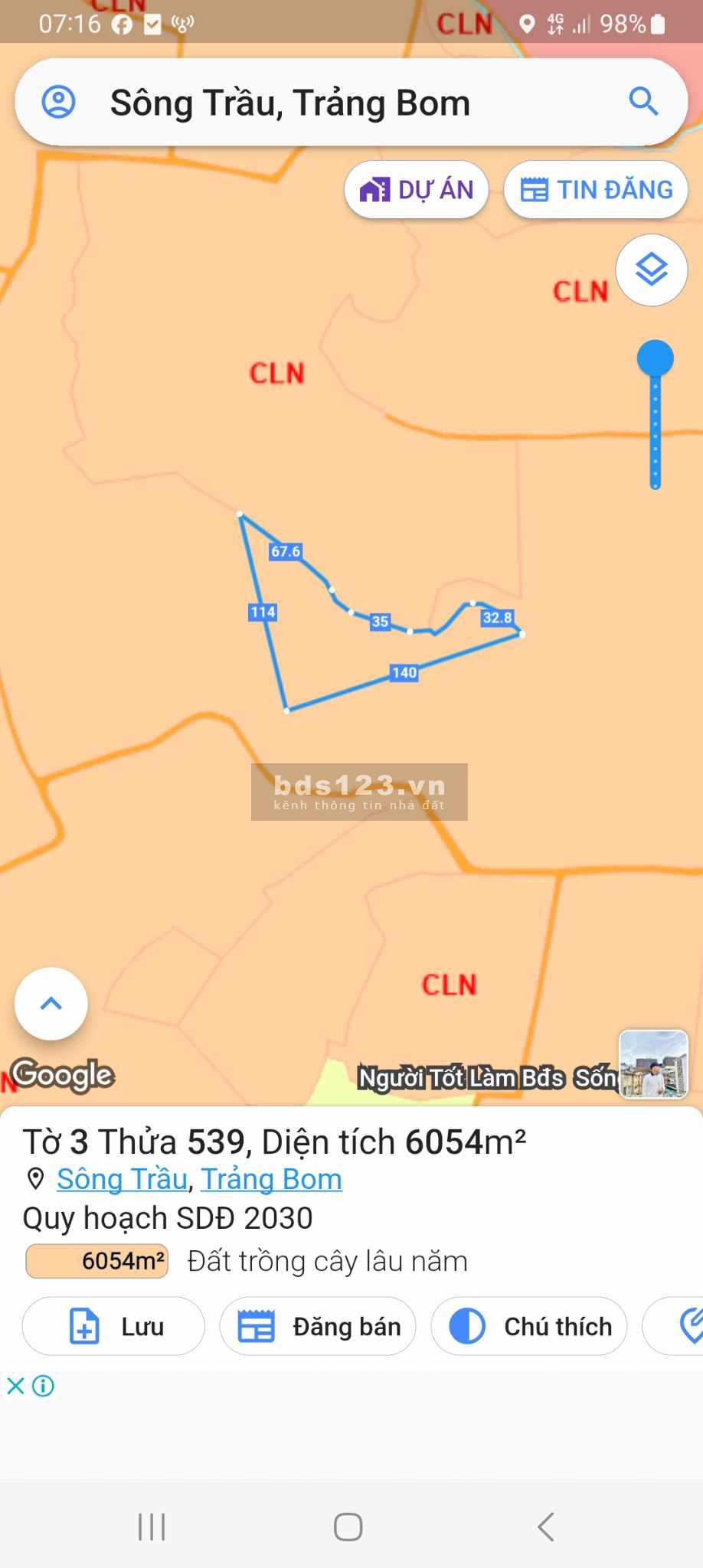This screenshot has width=703, height=1568.
Task: Open Người Tốt Làm Bđs video thumbnail
Action: tap(653, 1064)
